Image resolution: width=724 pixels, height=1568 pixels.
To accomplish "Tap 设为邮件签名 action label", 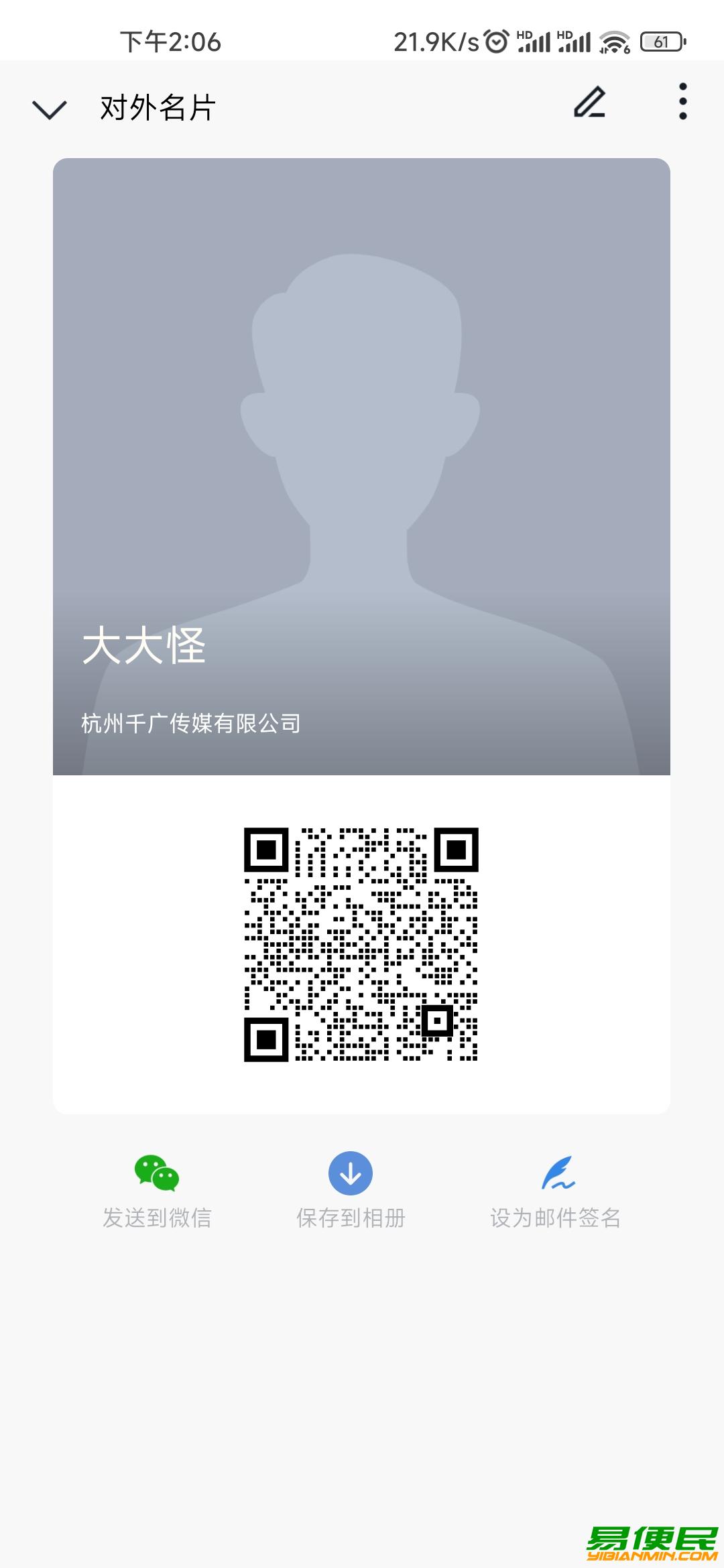I will [x=556, y=1216].
